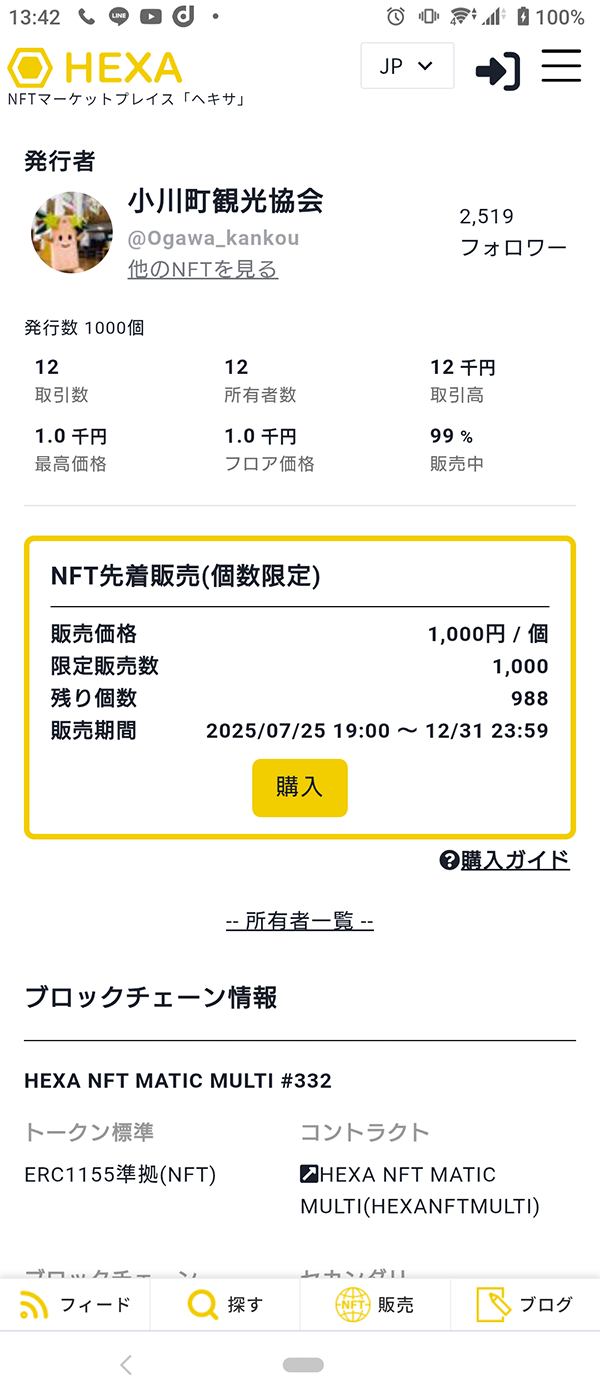The width and height of the screenshot is (600, 1400).
Task: Open the 所有者一覧 link
Action: pyautogui.click(x=299, y=921)
